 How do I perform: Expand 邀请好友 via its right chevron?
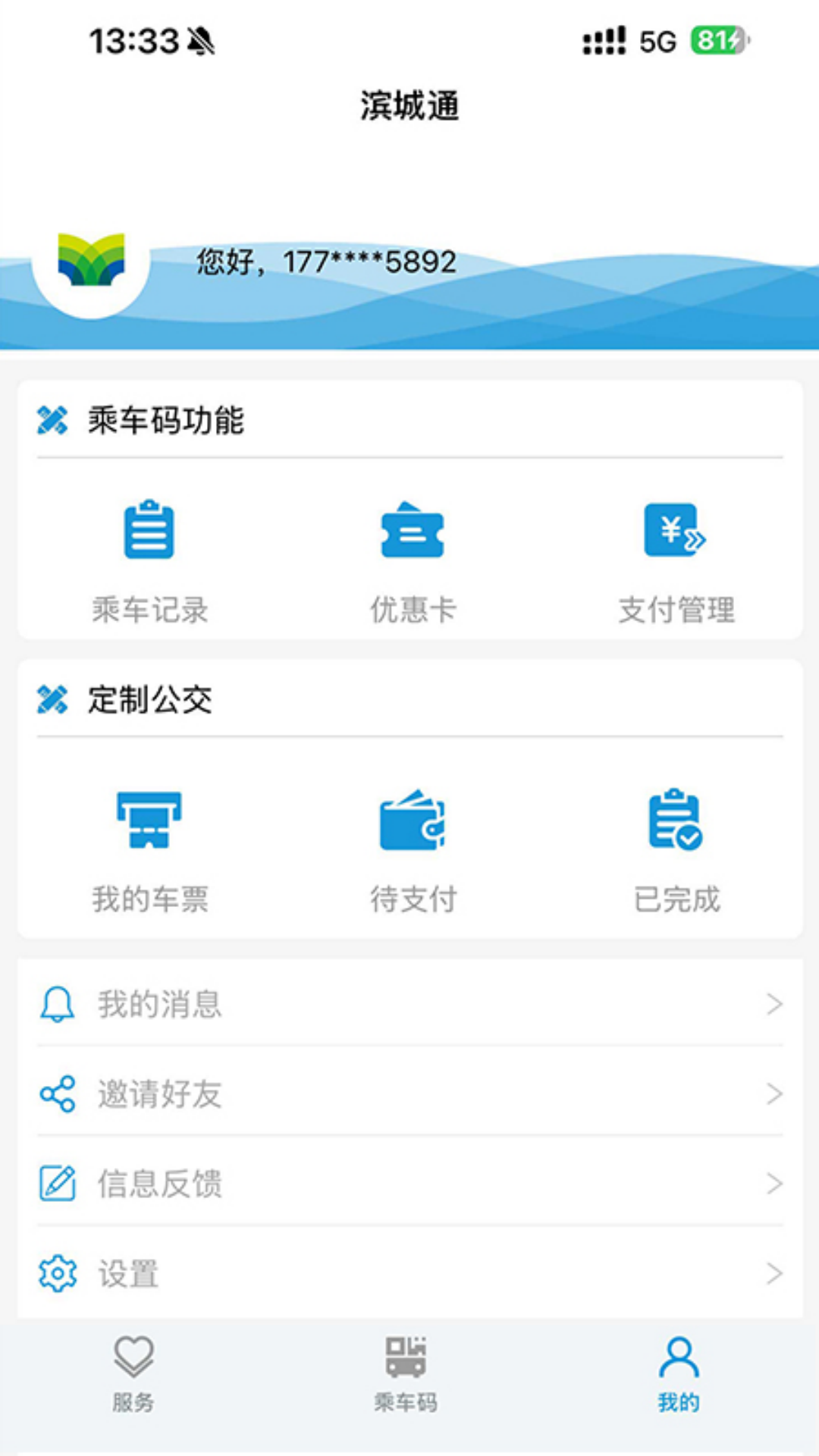click(775, 1093)
